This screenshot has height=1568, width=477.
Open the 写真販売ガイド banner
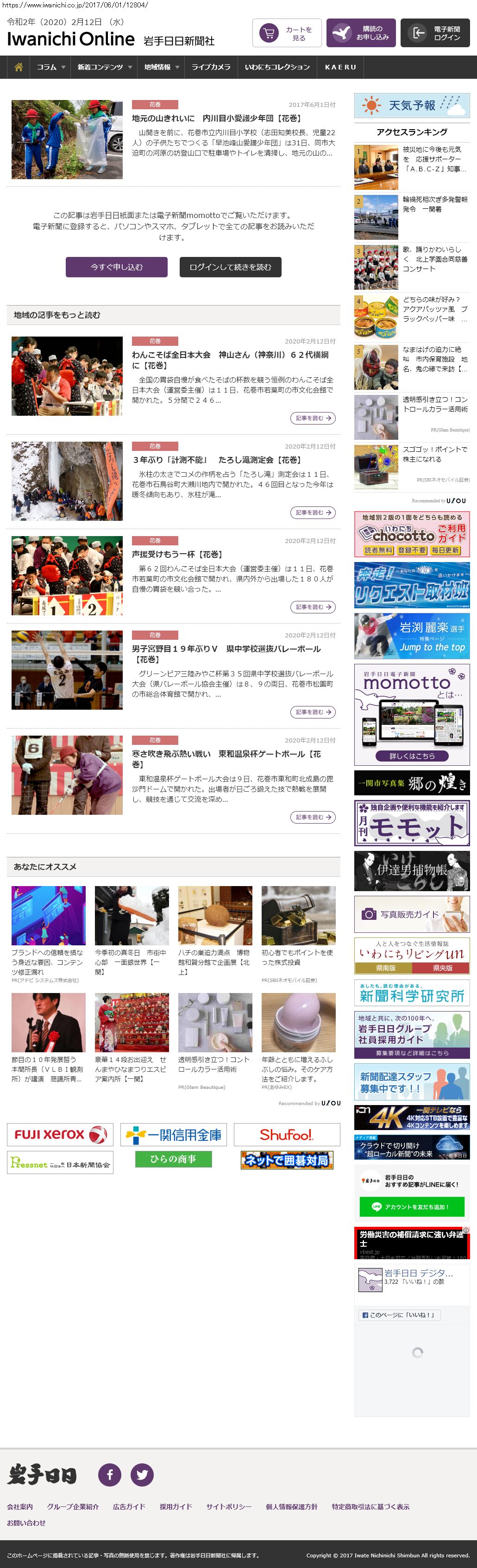(412, 914)
